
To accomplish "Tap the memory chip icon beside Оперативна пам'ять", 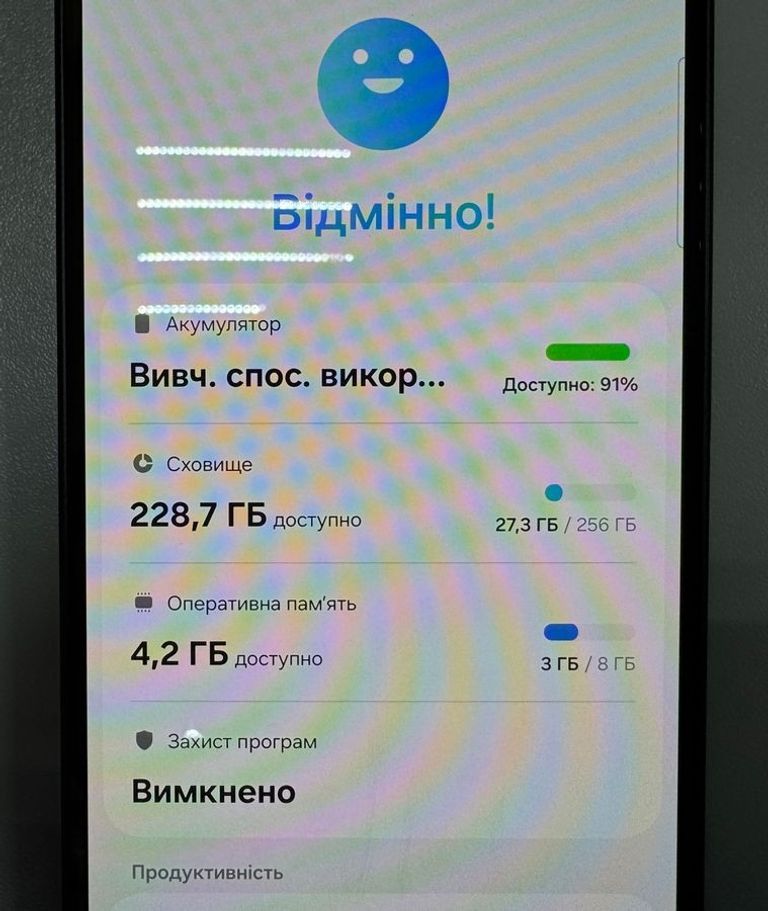I will (x=144, y=602).
